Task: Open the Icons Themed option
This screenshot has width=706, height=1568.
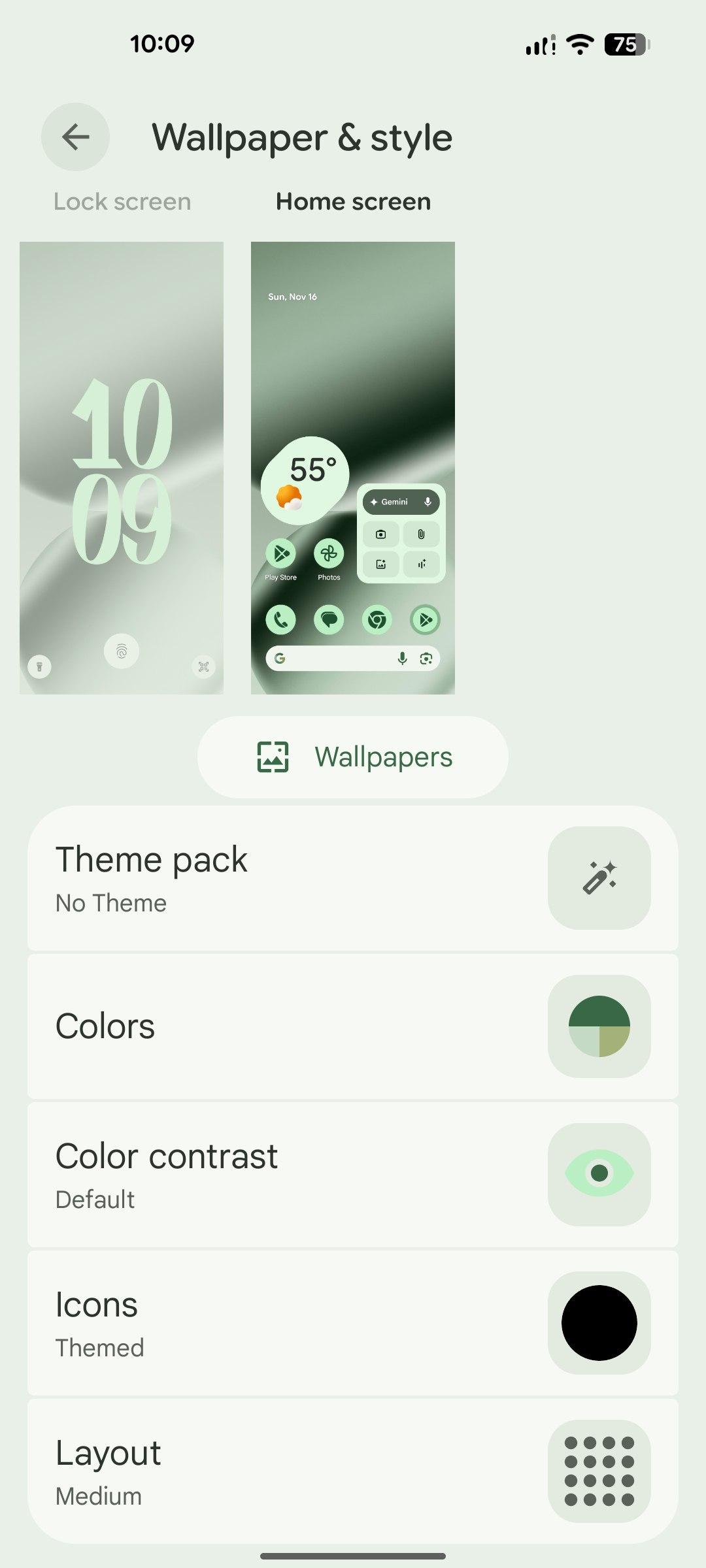Action: (353, 1323)
